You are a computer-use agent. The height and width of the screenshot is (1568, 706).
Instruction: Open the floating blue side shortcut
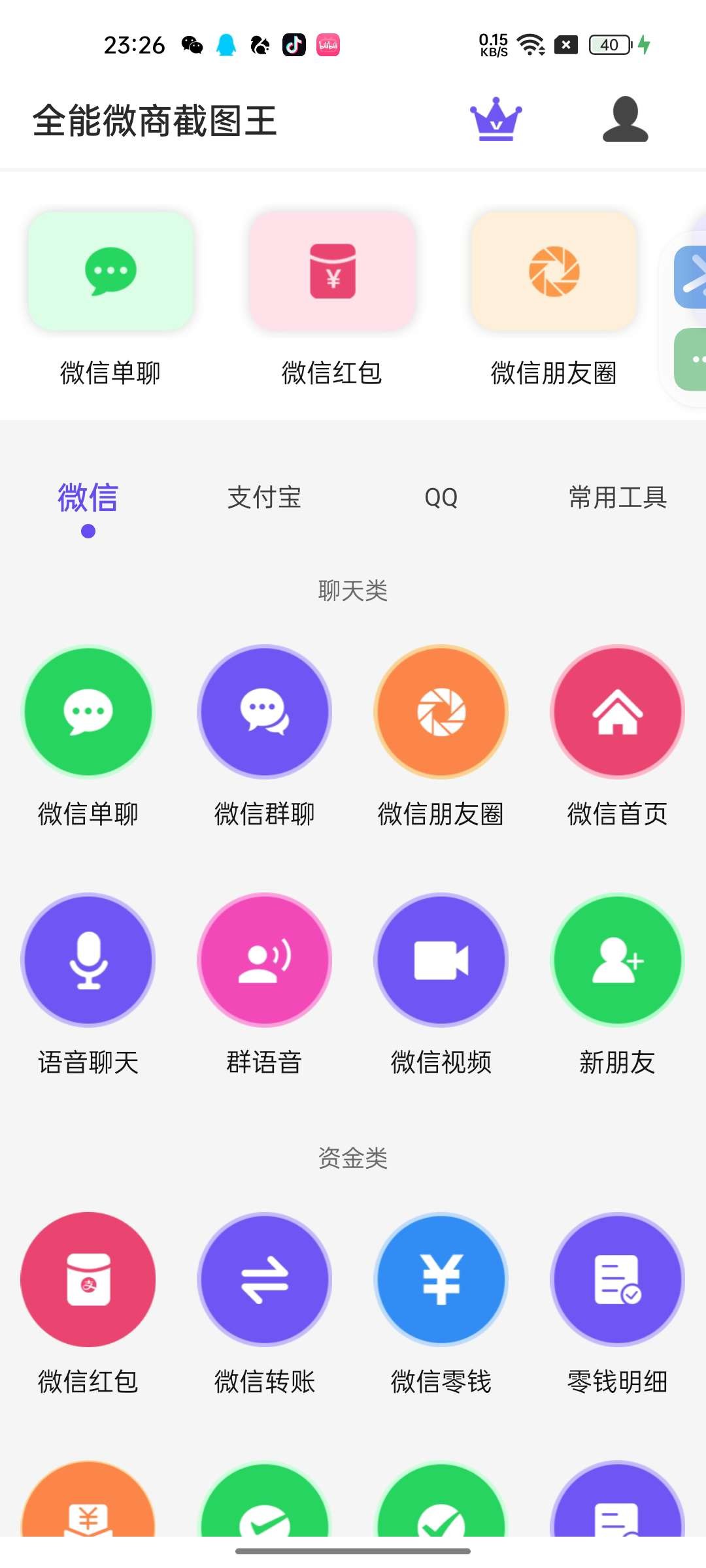(x=692, y=277)
